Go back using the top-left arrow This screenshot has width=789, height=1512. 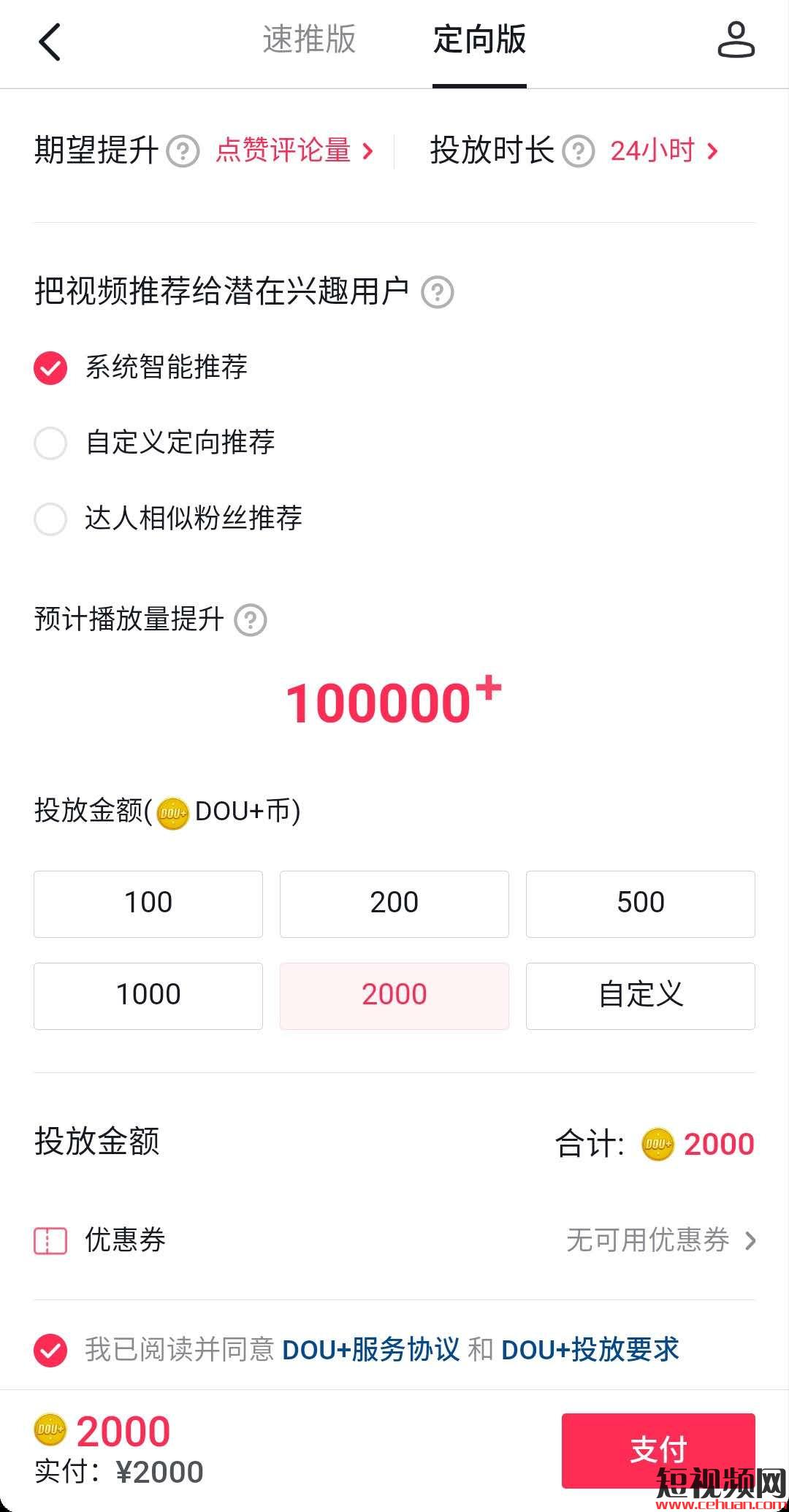point(50,42)
